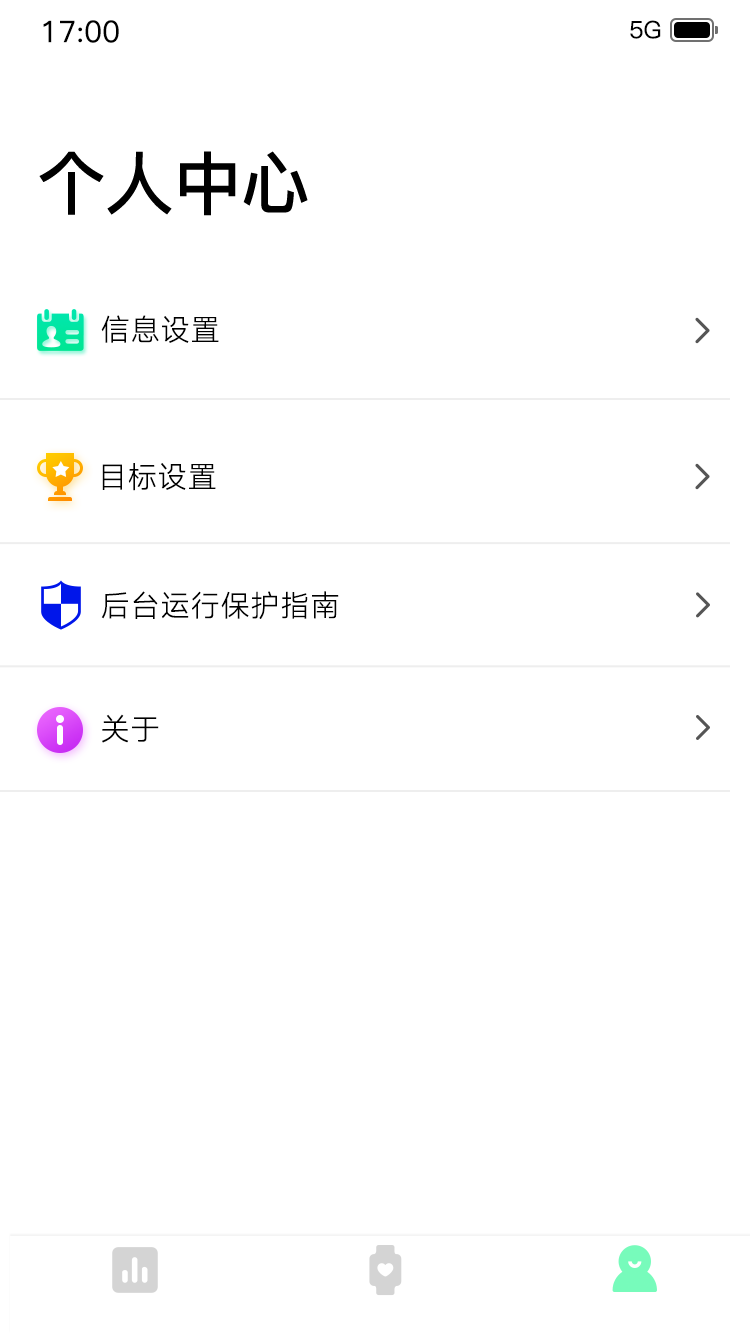
Task: Expand the 信息设置 row chevron
Action: (x=702, y=330)
